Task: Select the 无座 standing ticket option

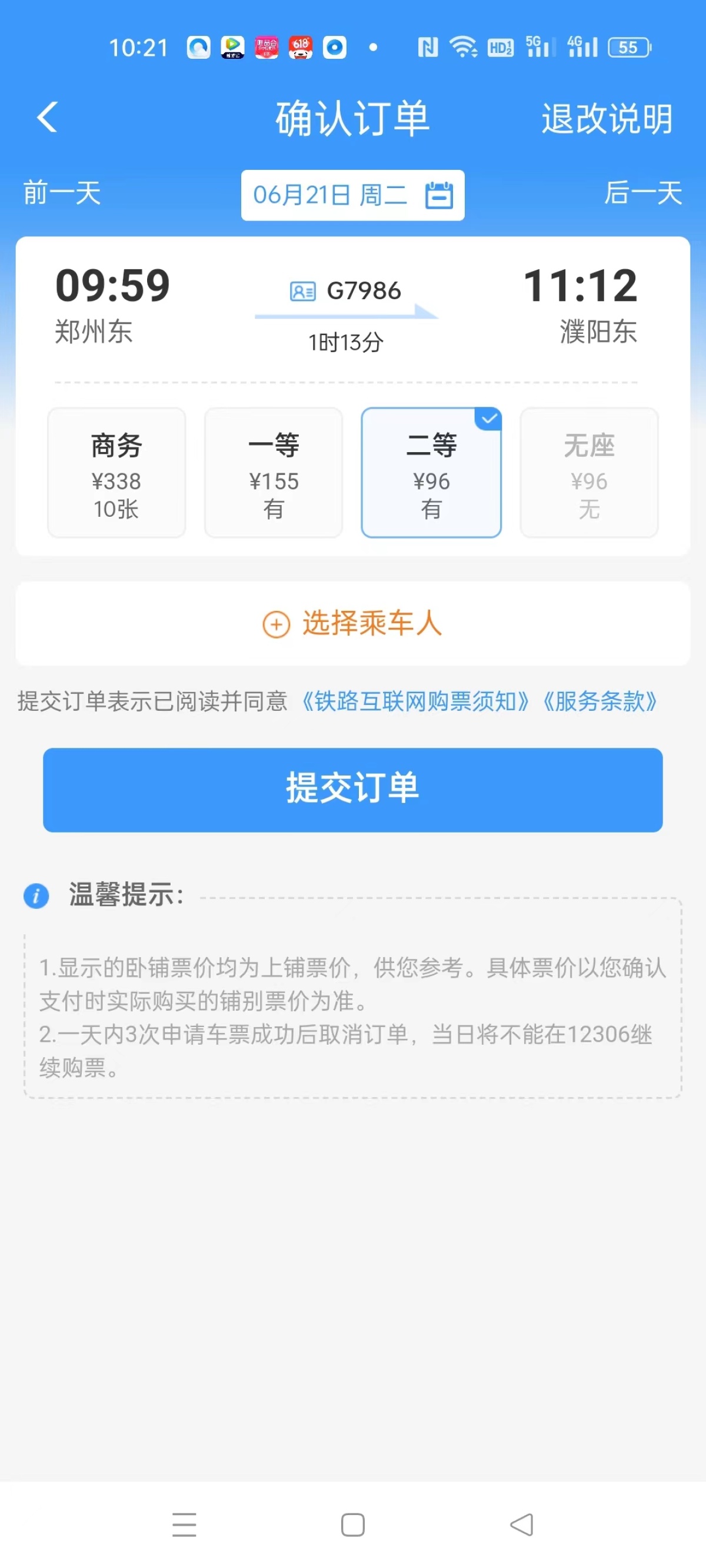Action: tap(588, 473)
